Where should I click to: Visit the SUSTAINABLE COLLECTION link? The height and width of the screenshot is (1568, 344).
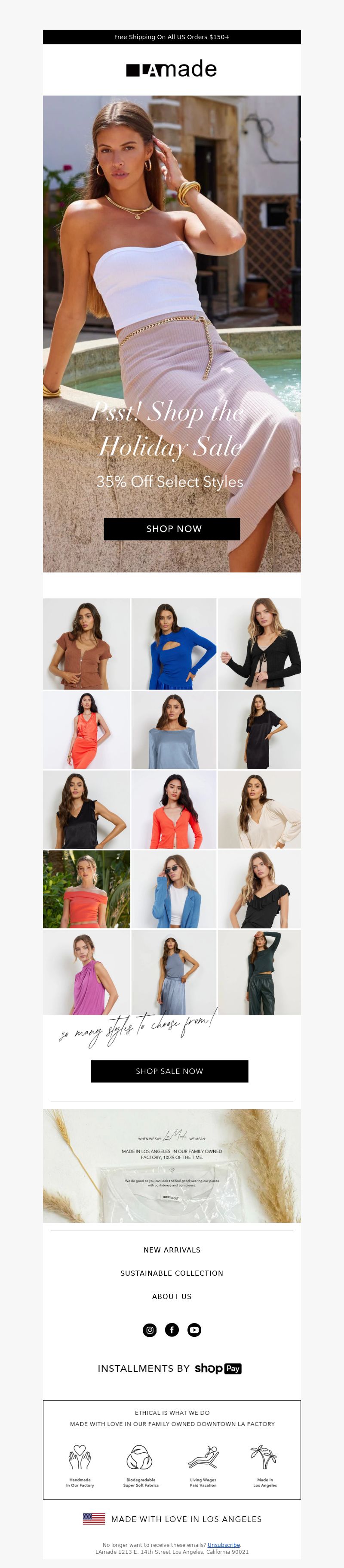172,1273
